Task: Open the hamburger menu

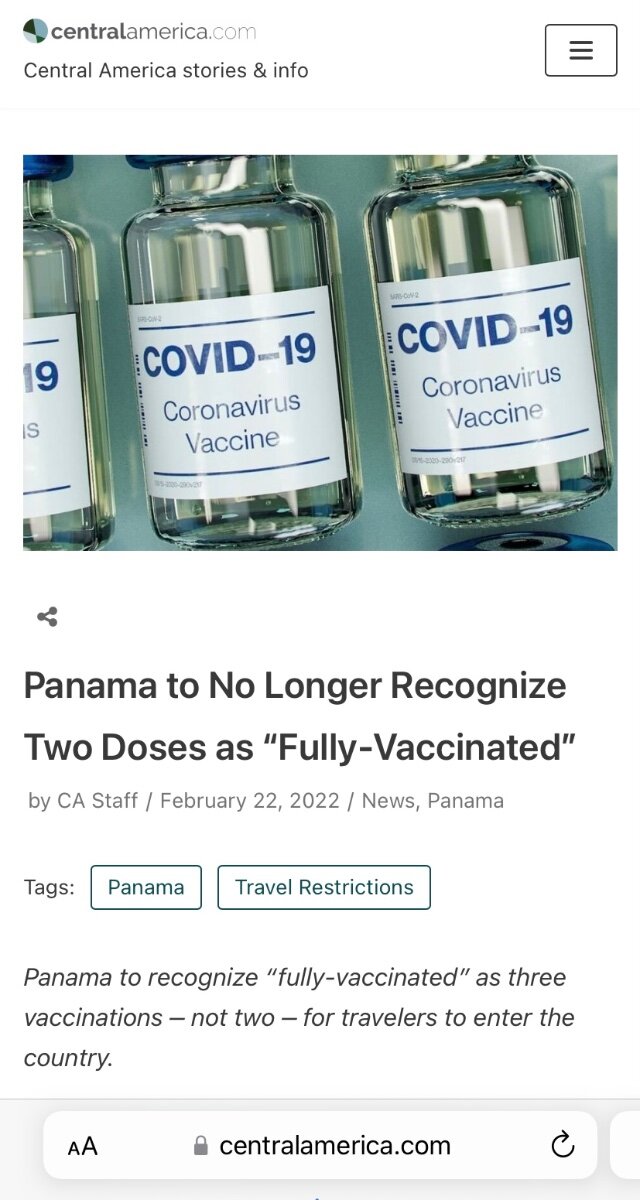Action: pyautogui.click(x=581, y=50)
